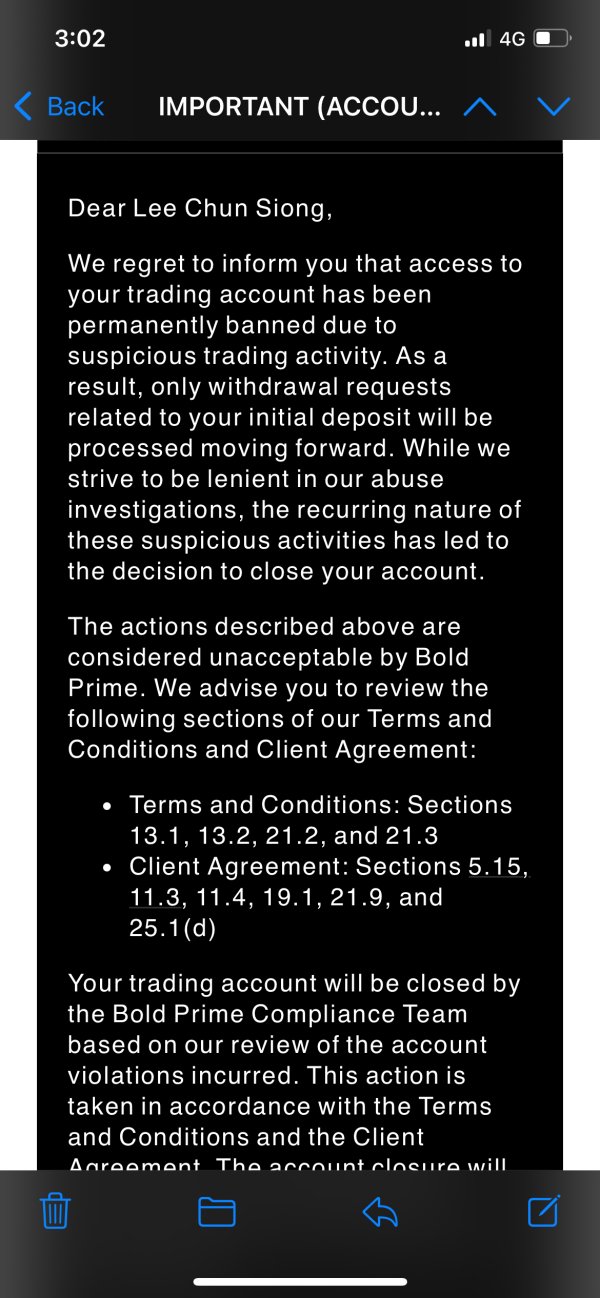Tap the underlined 5.15 section reference
The image size is (600, 1298).
(x=495, y=867)
